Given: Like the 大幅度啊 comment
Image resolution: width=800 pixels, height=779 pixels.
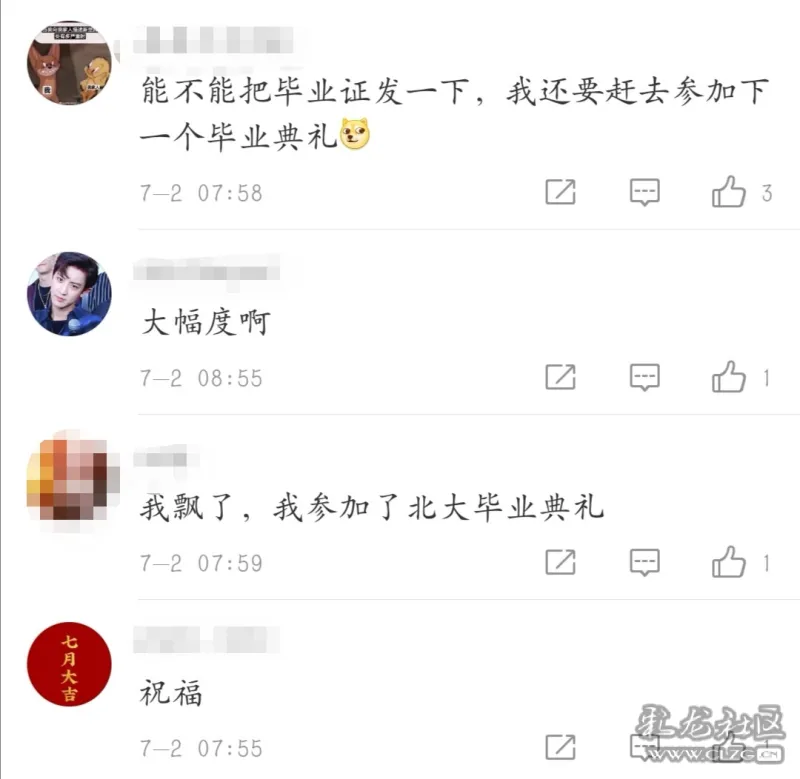Looking at the screenshot, I should pos(729,377).
